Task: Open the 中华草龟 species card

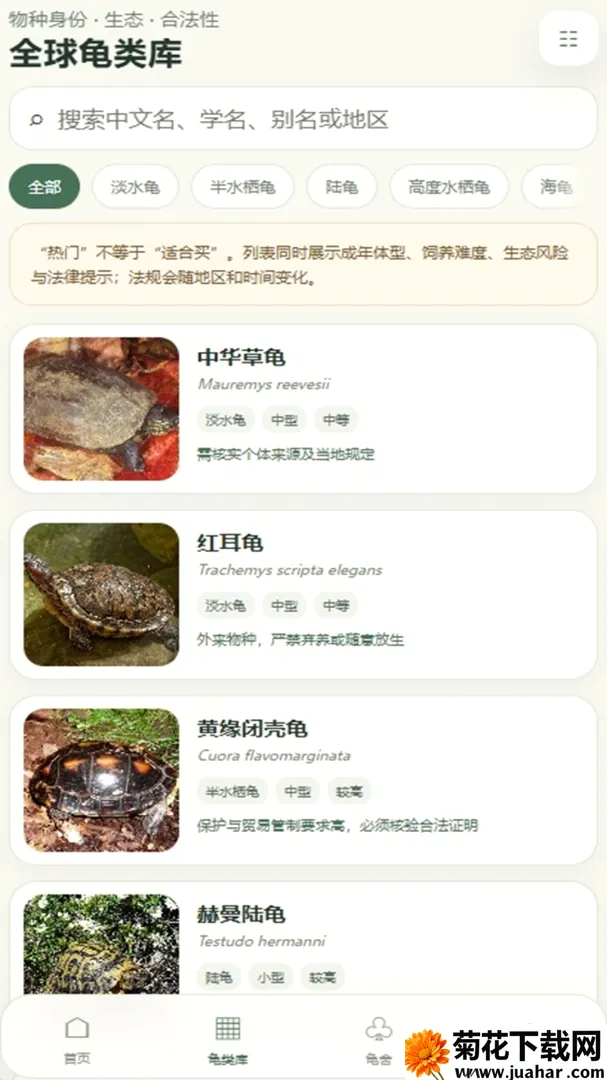Action: pyautogui.click(x=303, y=408)
